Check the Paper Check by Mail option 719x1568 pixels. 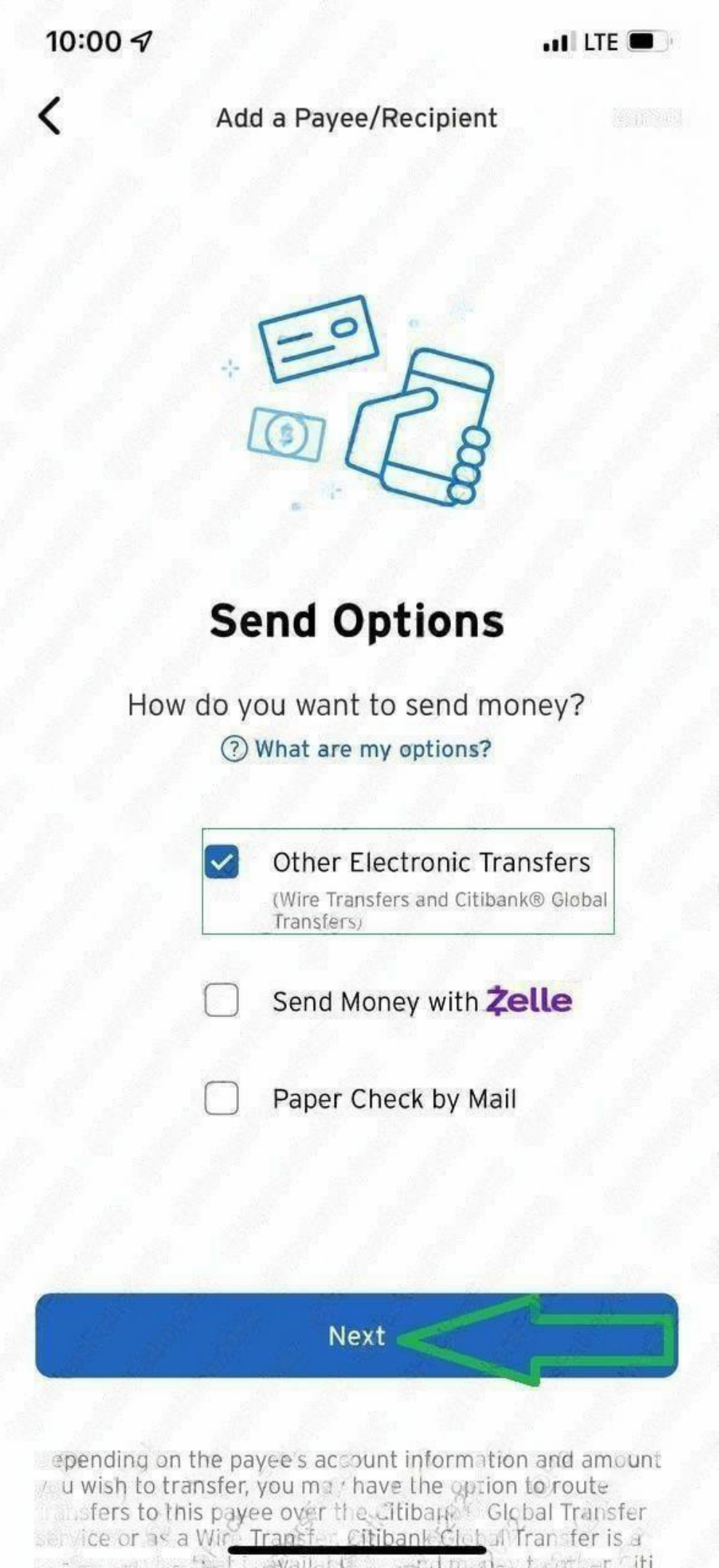click(222, 1098)
